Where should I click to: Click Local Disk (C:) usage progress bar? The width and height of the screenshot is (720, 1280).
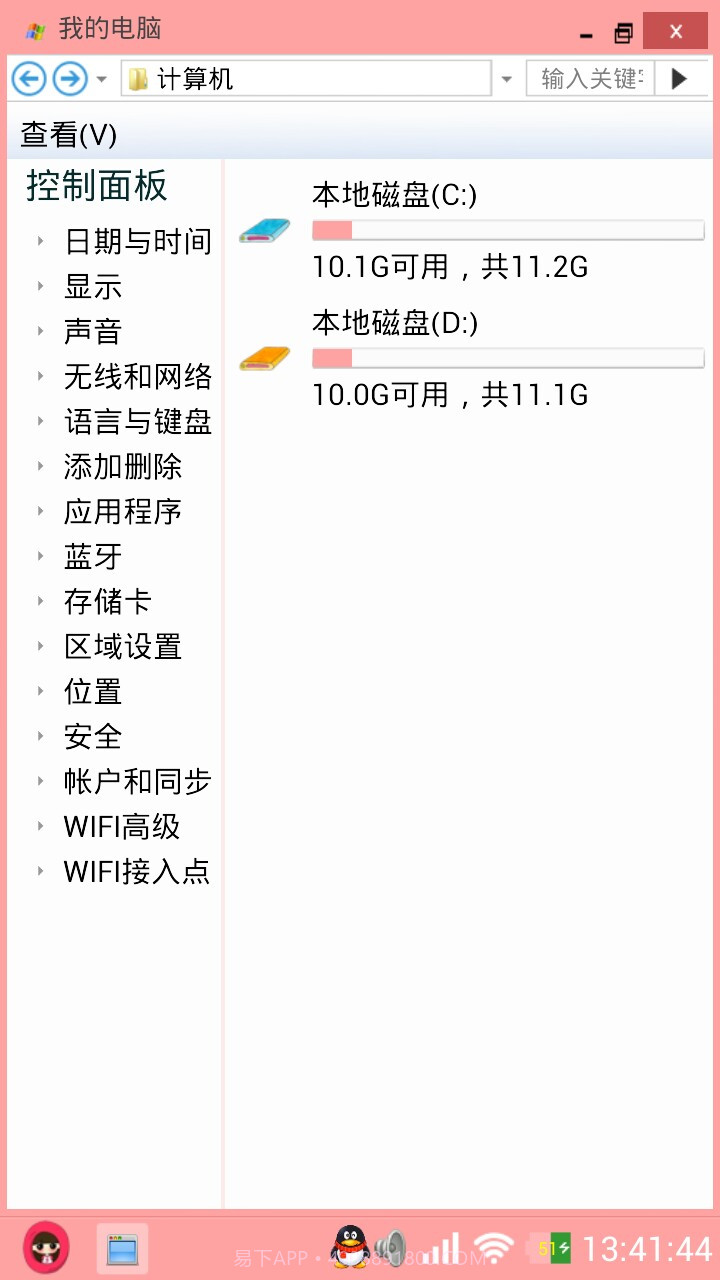click(x=508, y=230)
